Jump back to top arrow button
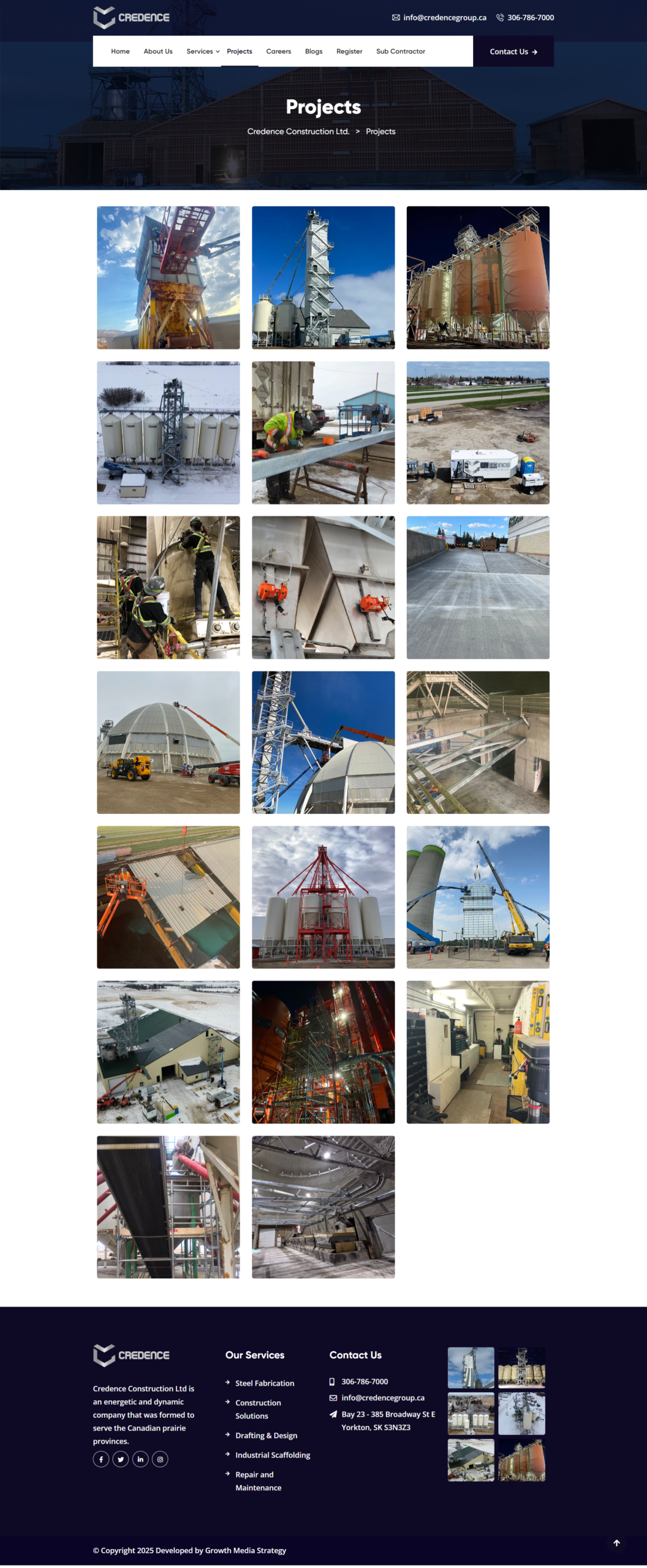The width and height of the screenshot is (647, 1568). coord(616,1543)
